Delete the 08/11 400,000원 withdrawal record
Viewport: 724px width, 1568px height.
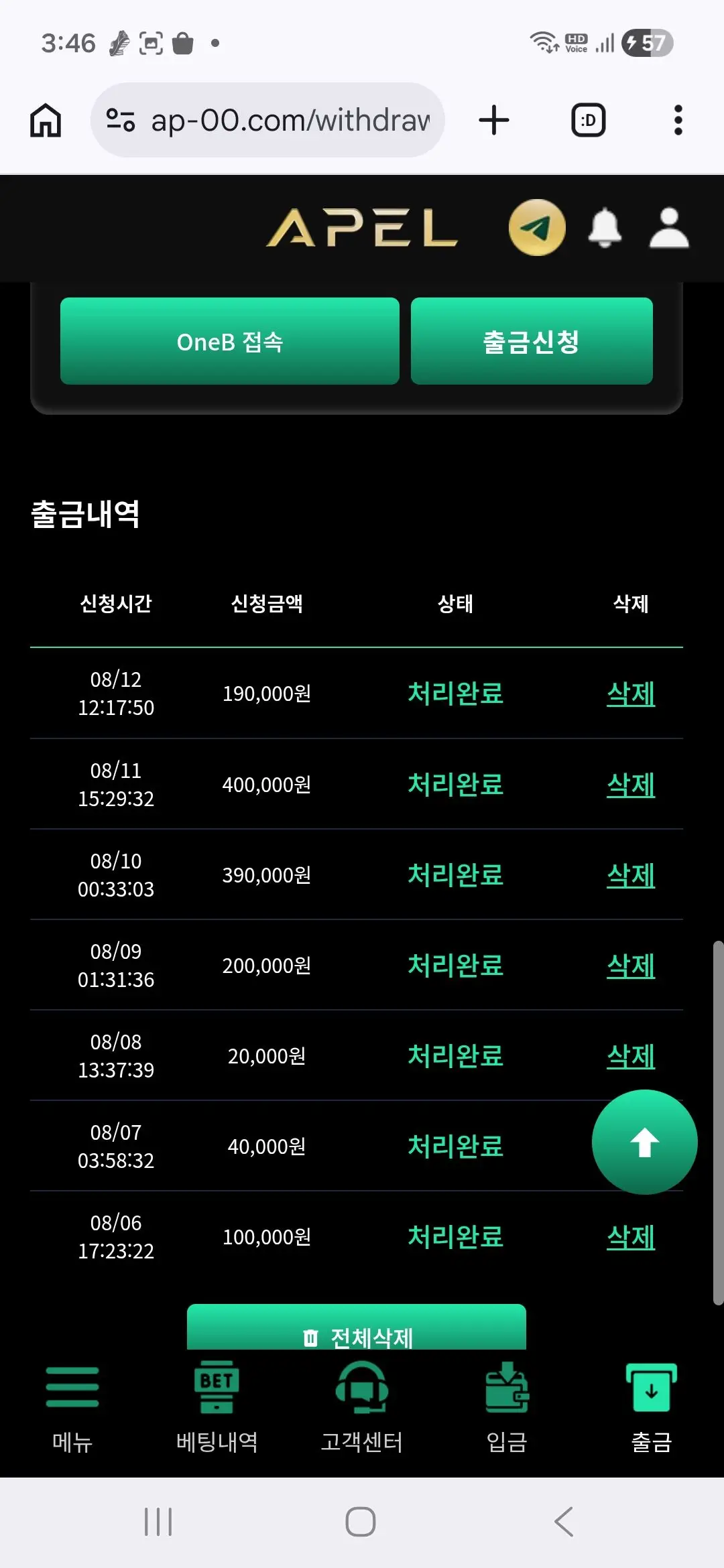(631, 785)
